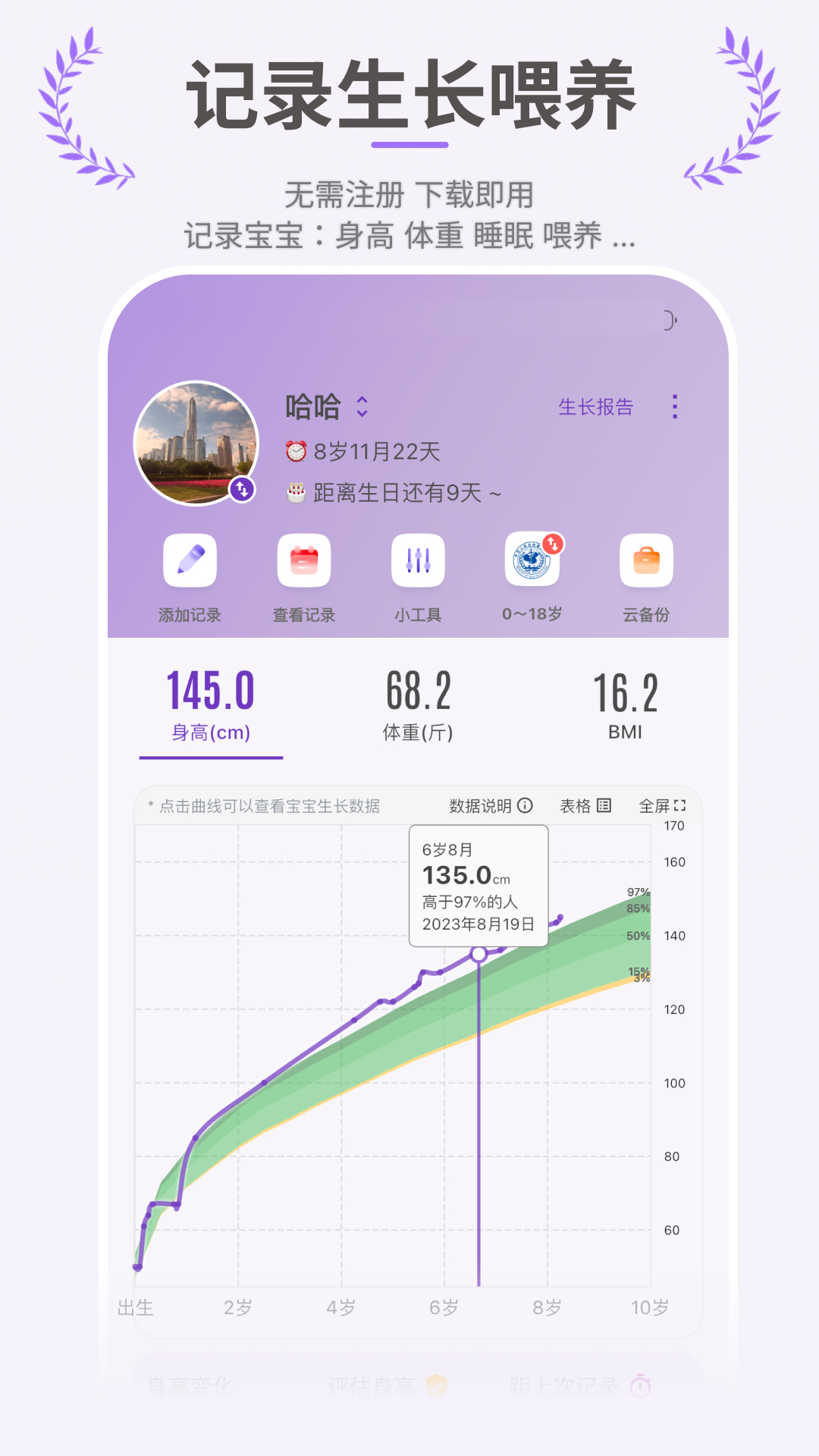
Task: Open the three-dot overflow menu
Action: point(676,407)
